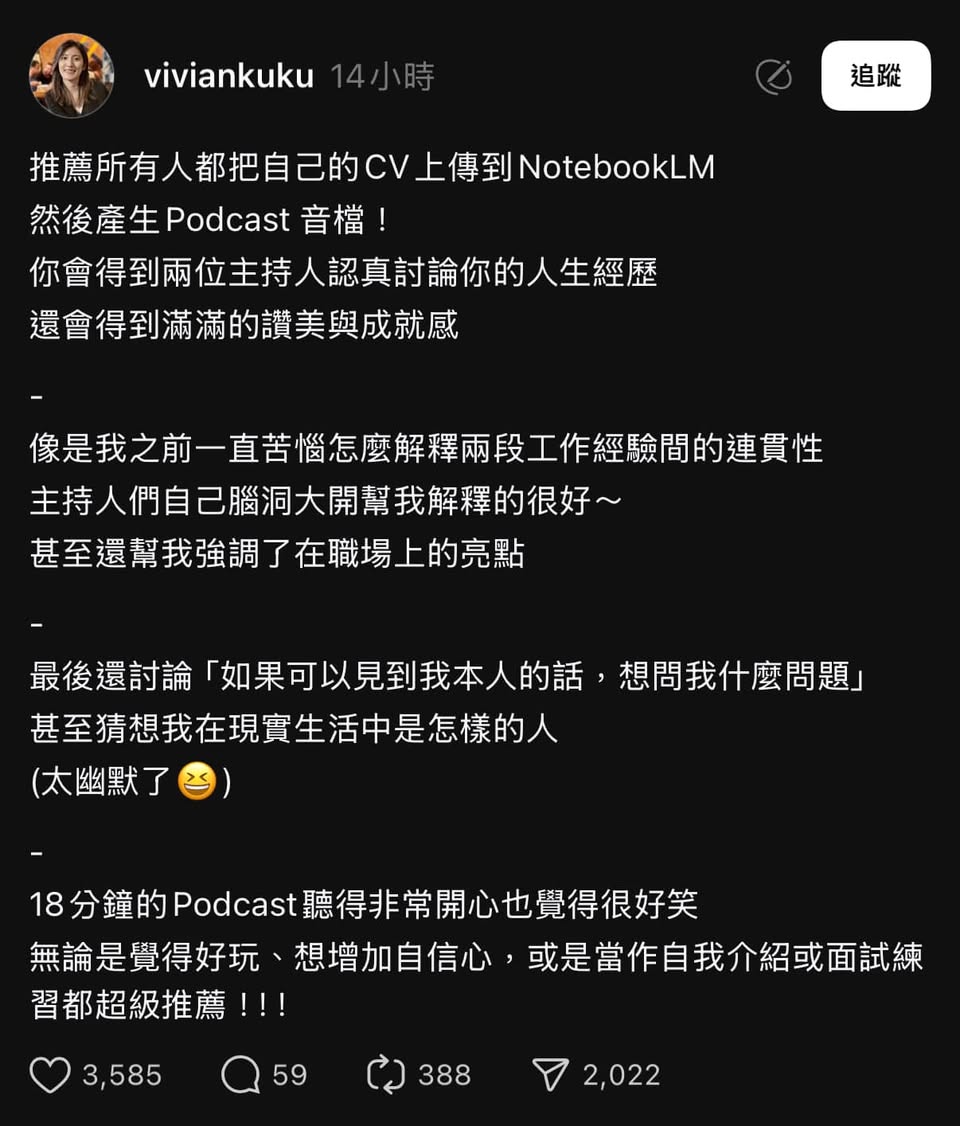Viewport: 960px width, 1126px height.
Task: Repost this thread with the repost icon
Action: 386,1075
